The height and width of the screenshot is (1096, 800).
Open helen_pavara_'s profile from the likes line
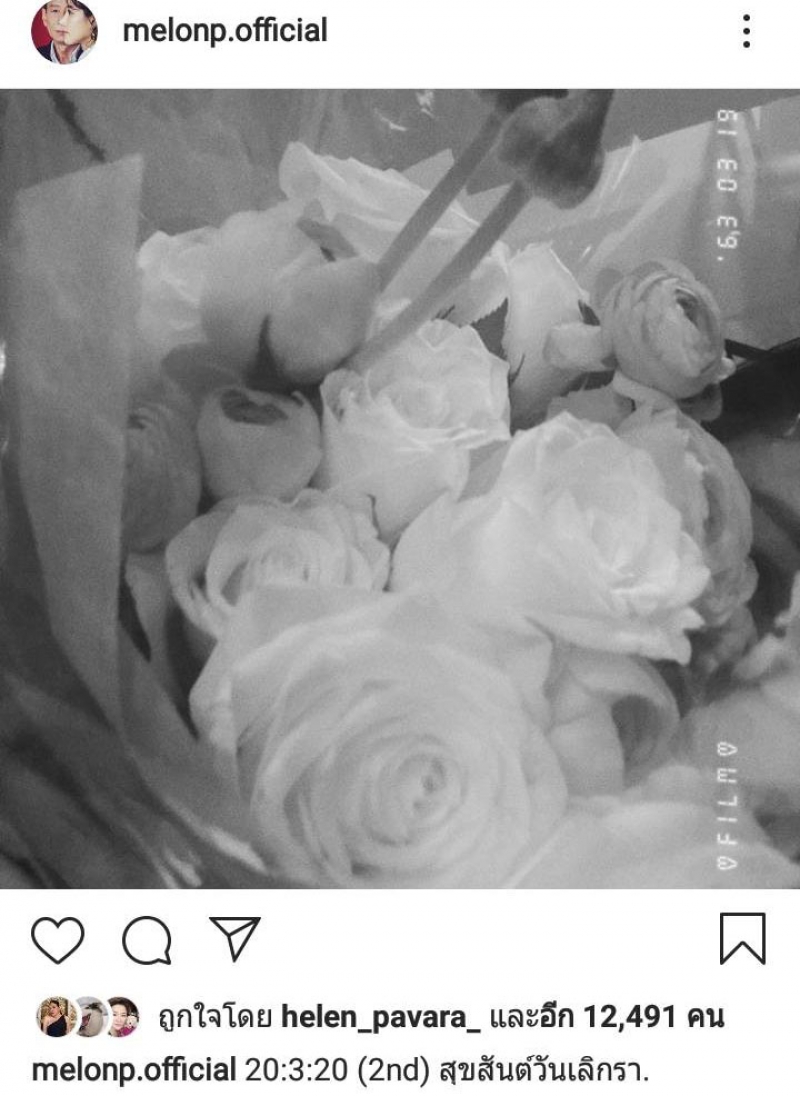coord(381,1018)
